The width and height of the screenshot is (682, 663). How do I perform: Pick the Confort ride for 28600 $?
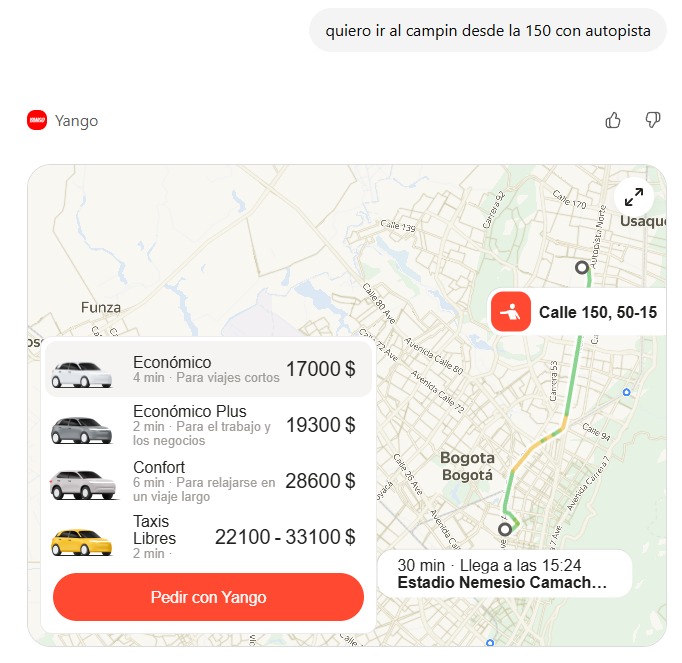pos(208,482)
